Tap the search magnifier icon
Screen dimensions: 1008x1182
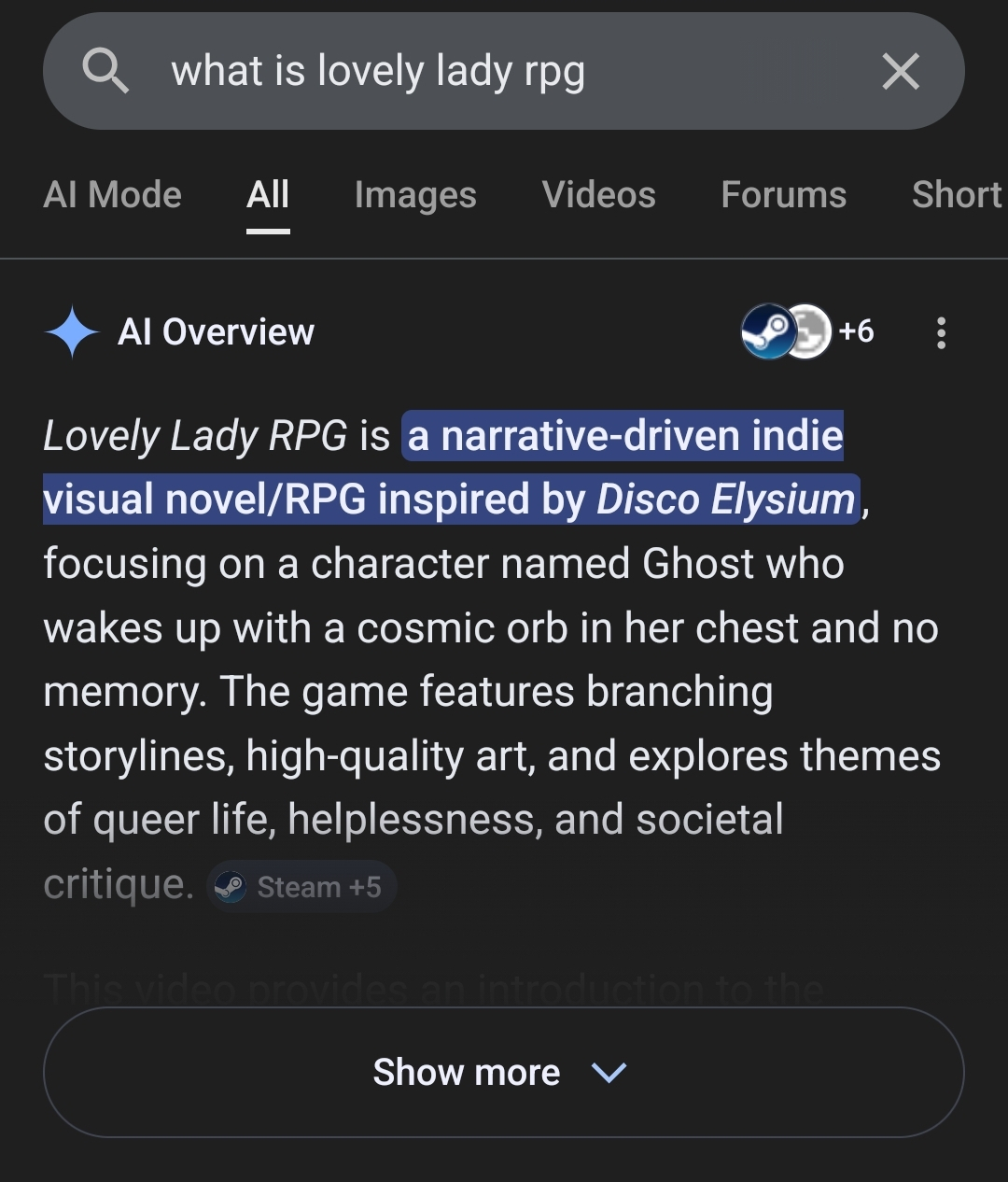click(105, 71)
